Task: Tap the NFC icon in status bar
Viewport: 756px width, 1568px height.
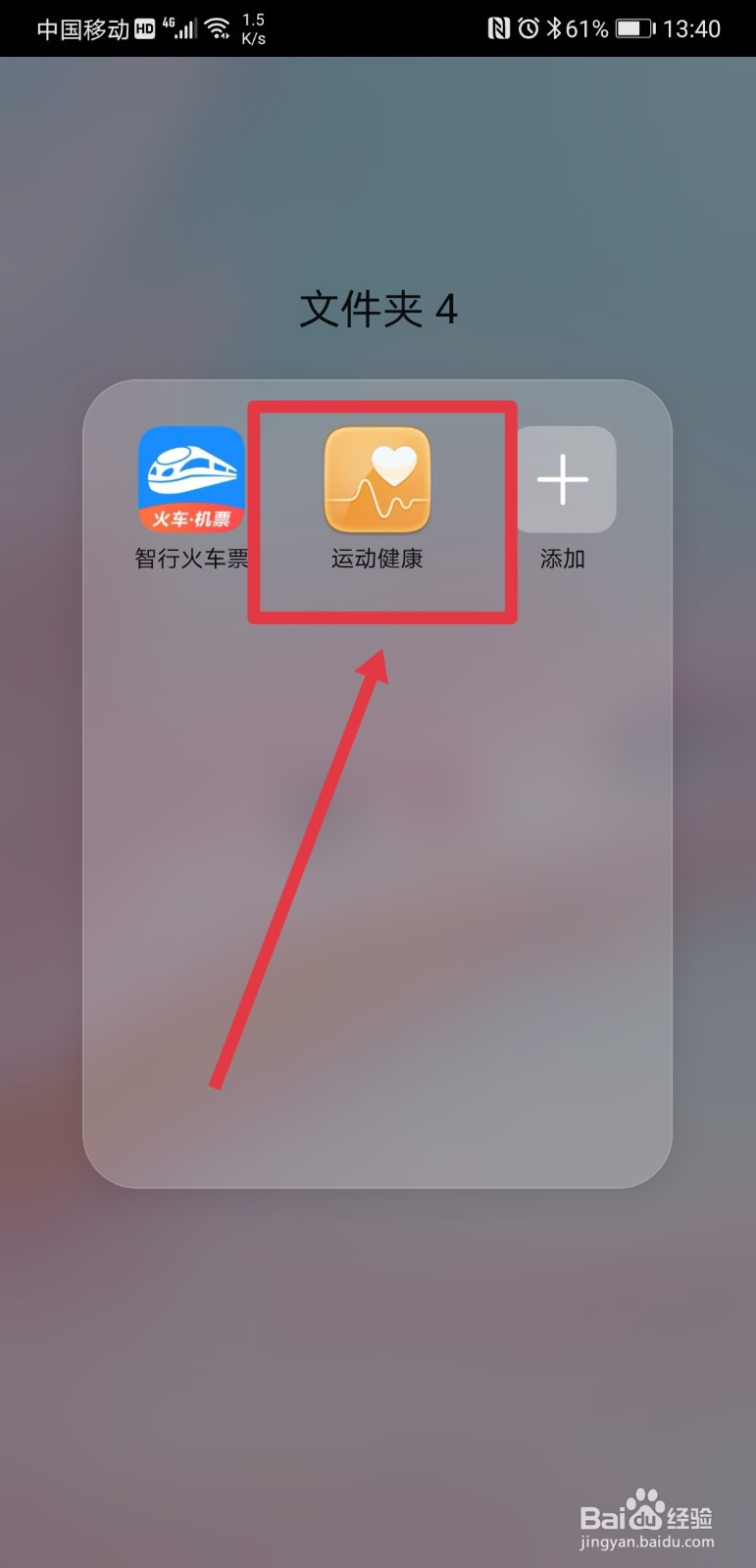Action: click(501, 28)
